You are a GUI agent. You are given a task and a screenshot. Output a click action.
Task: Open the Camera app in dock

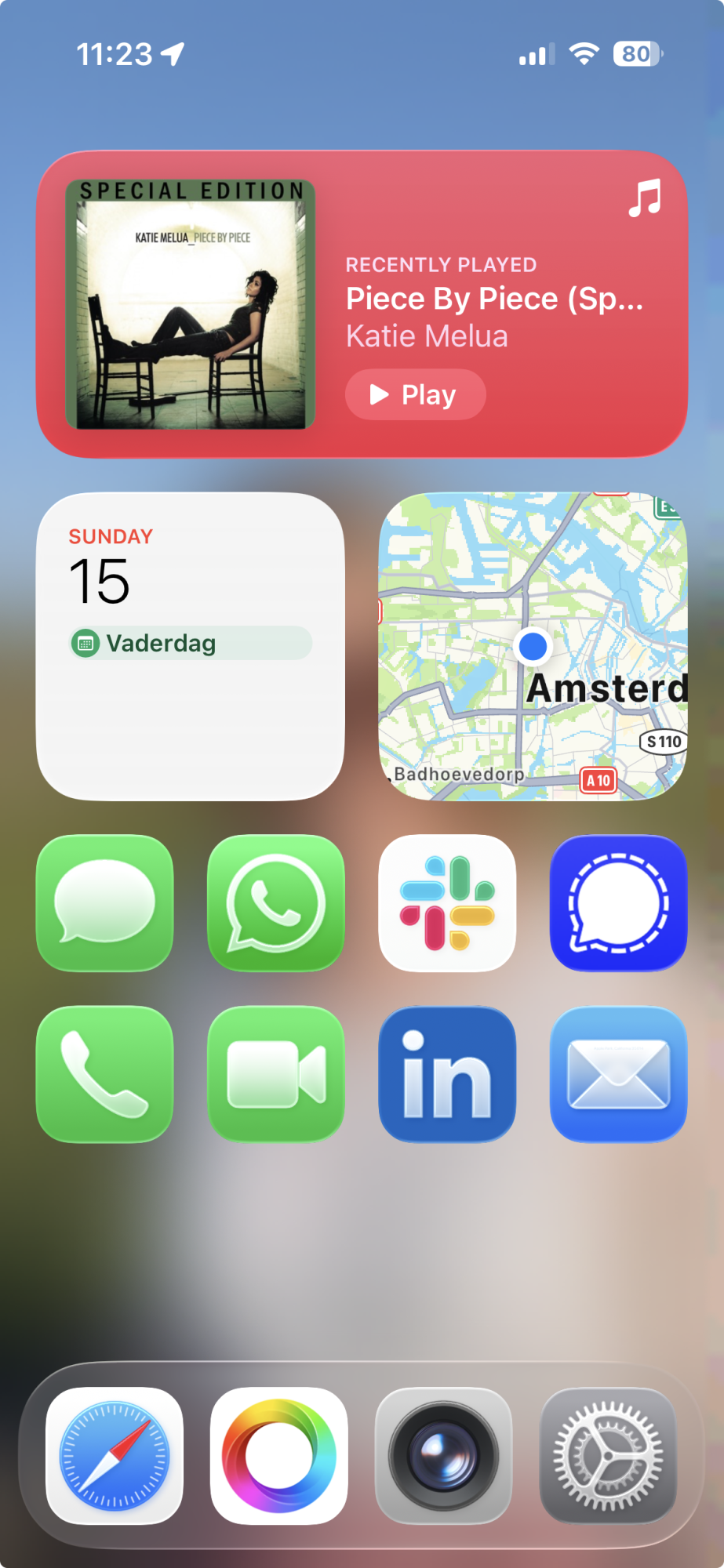pyautogui.click(x=444, y=1456)
